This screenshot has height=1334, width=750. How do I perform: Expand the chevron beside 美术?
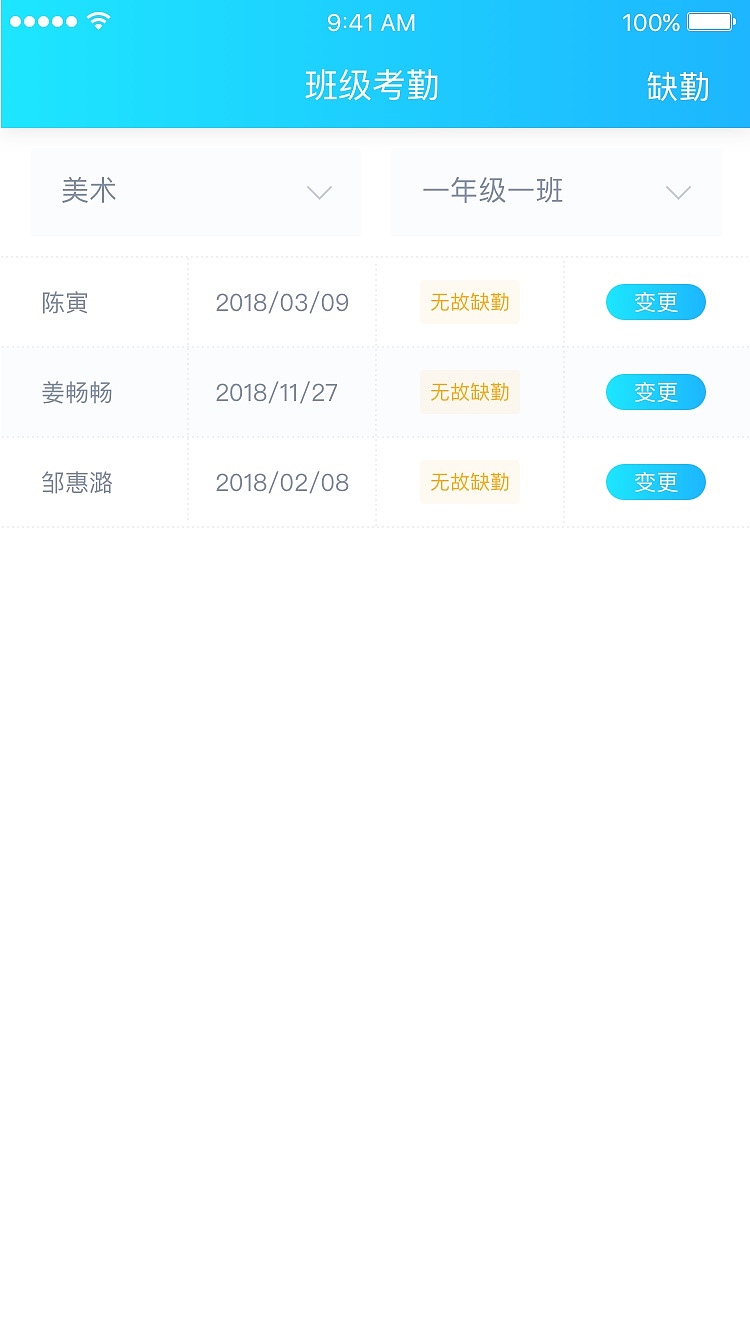pyautogui.click(x=319, y=192)
